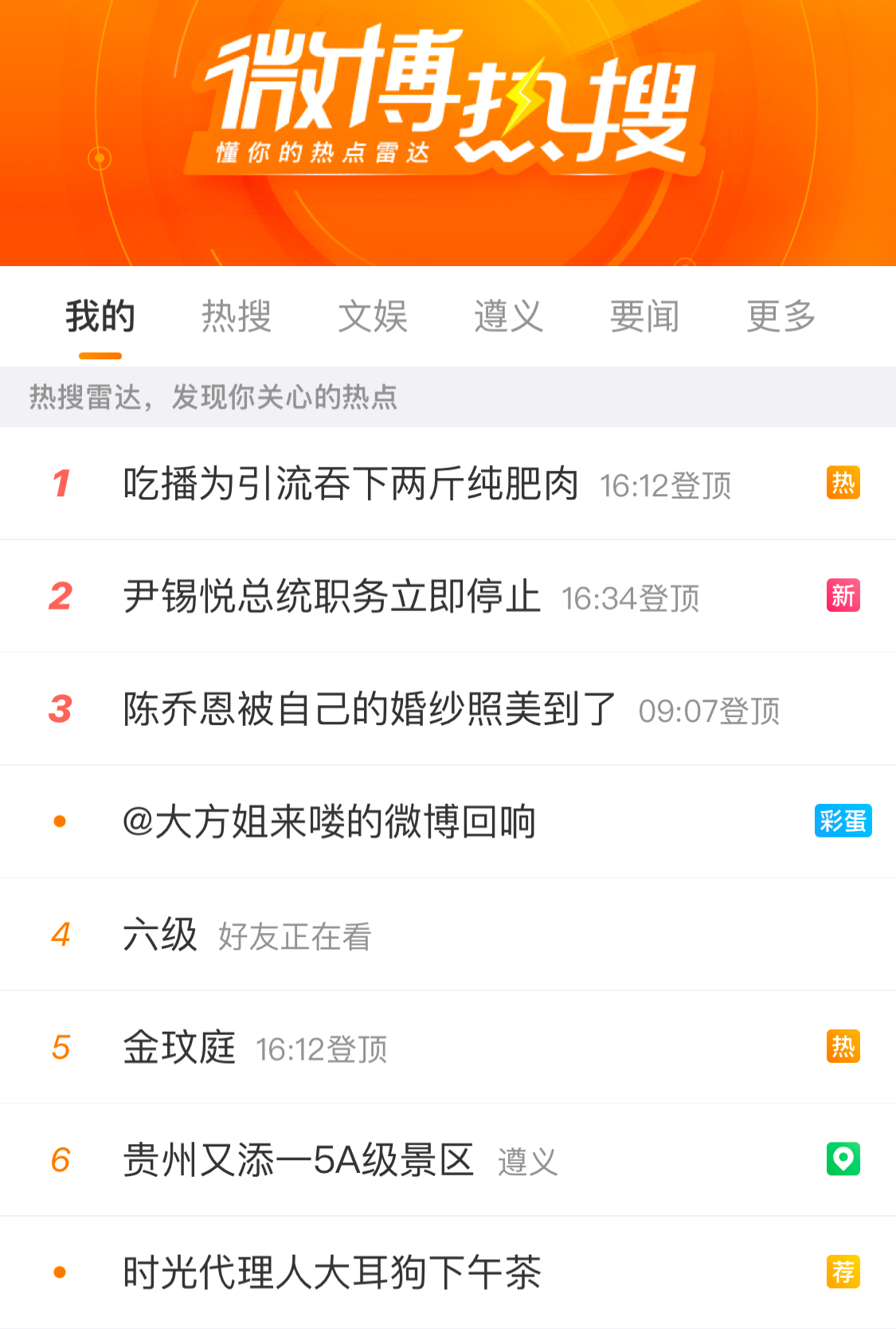Open the 六级 trending topic
Viewport: 896px width, 1329px height.
pos(160,935)
